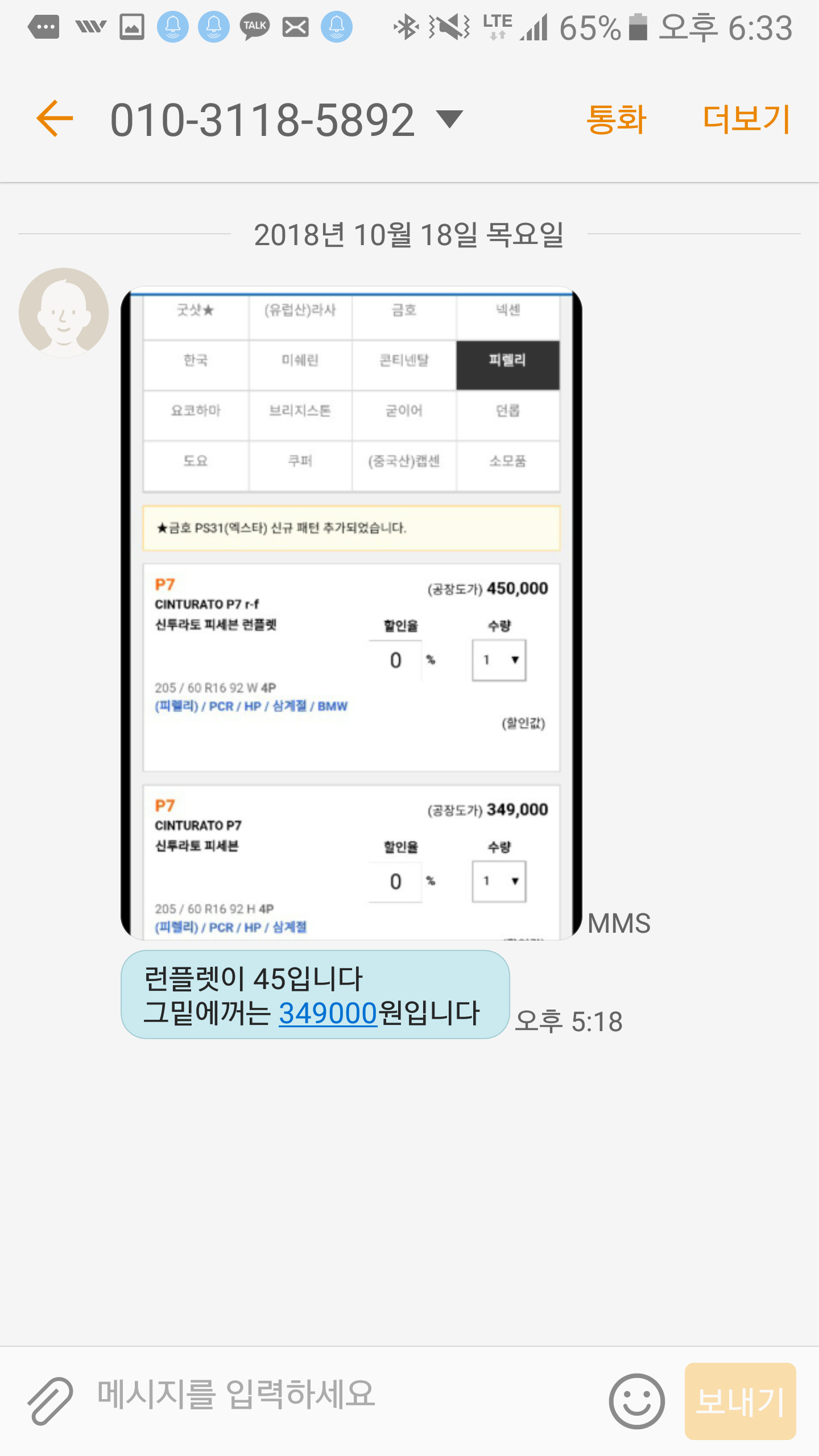This screenshot has width=819, height=1456.
Task: Expand the 010-3118-5892 contact dropdown
Action: (x=449, y=119)
